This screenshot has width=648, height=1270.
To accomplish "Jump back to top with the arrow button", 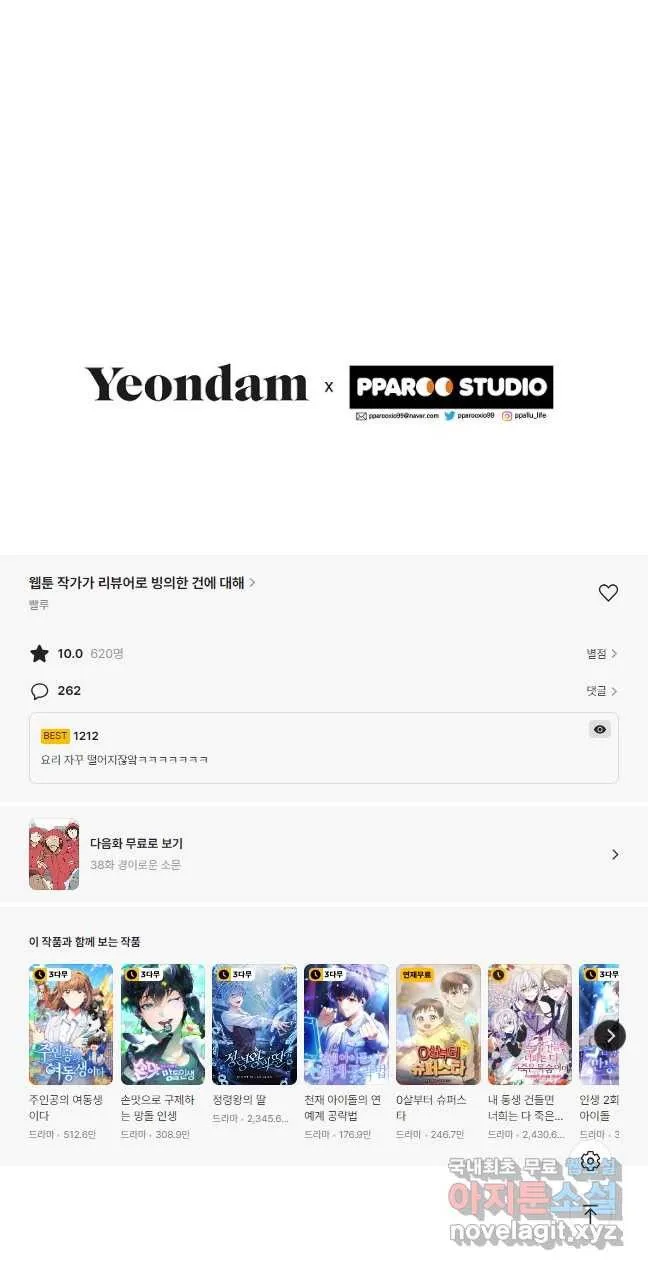I will [x=590, y=1214].
